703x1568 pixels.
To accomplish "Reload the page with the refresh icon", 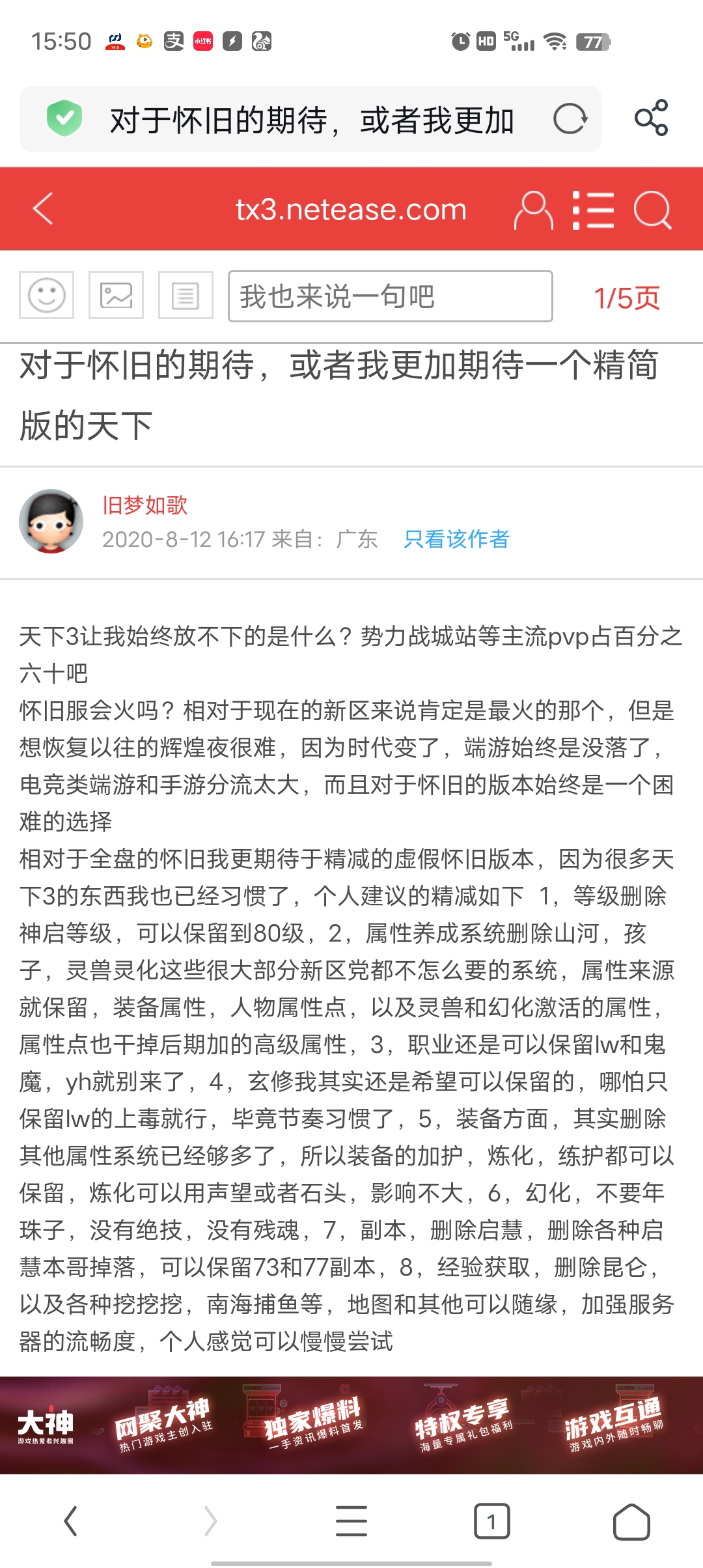I will 570,119.
